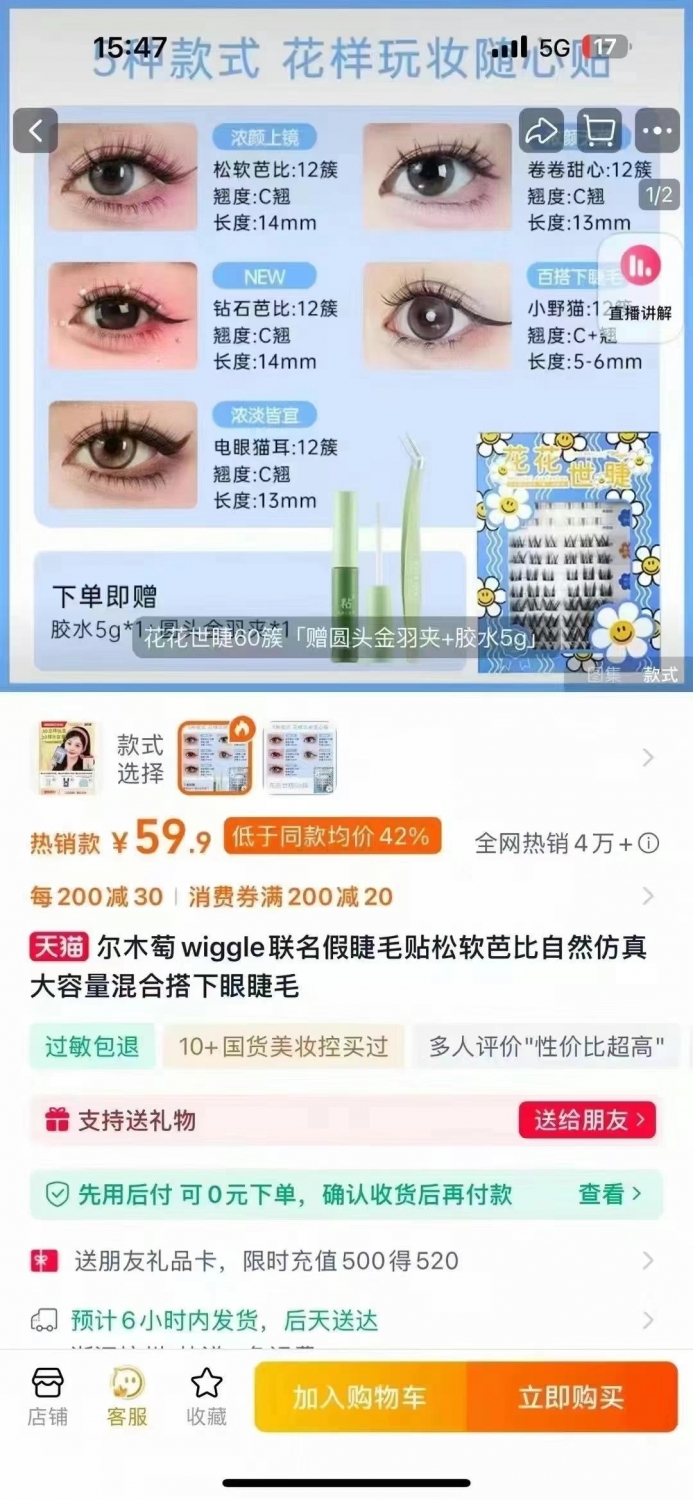
Task: Add item to cart with 加入购物车
Action: 360,1397
